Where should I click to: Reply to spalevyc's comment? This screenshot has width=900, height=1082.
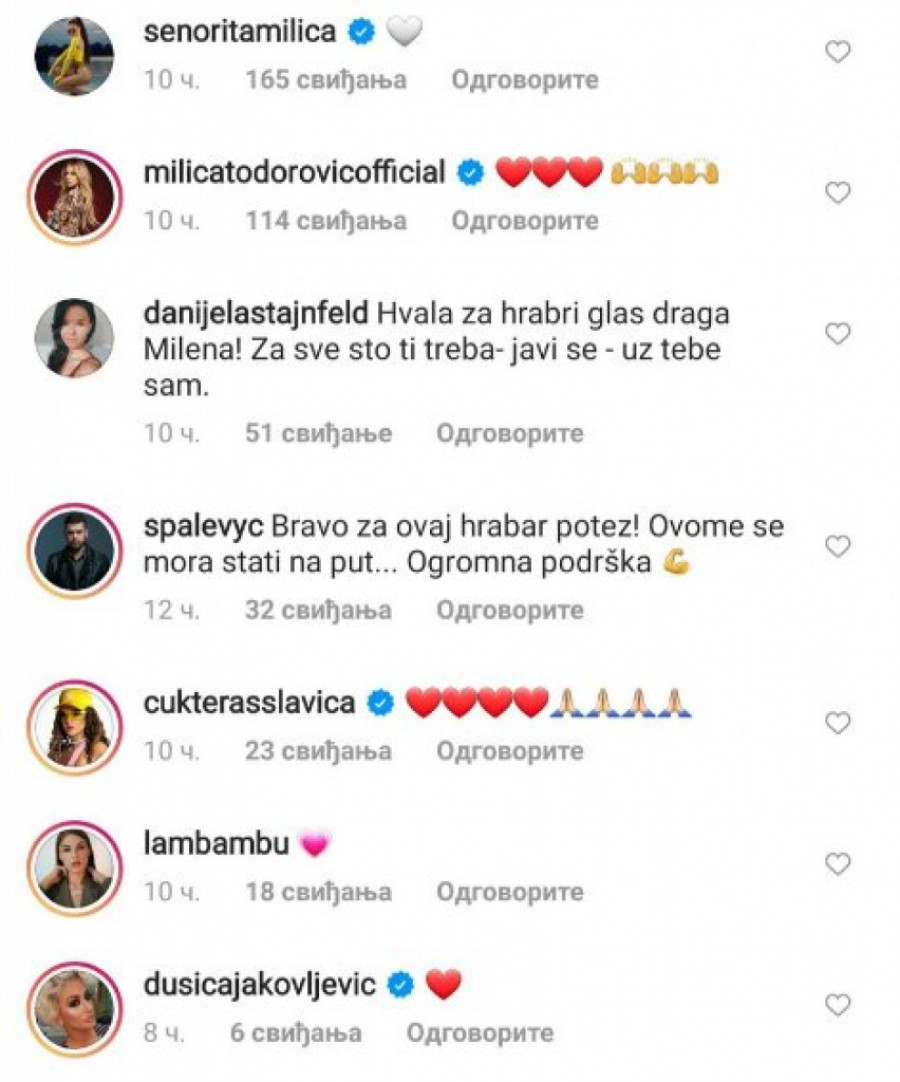pos(510,609)
